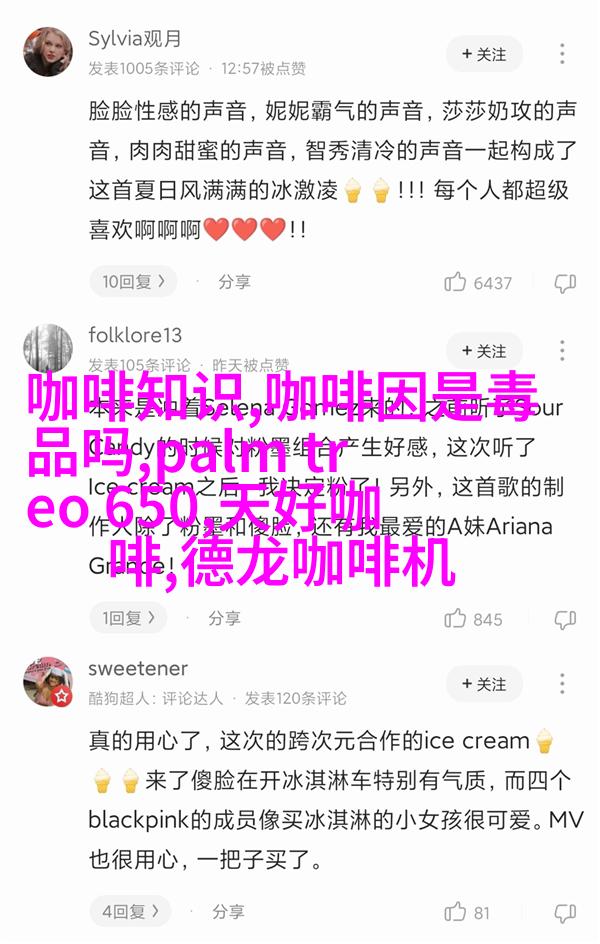Viewport: 600px width, 944px height.
Task: Share Sylvia观月's comment
Action: pyautogui.click(x=223, y=282)
